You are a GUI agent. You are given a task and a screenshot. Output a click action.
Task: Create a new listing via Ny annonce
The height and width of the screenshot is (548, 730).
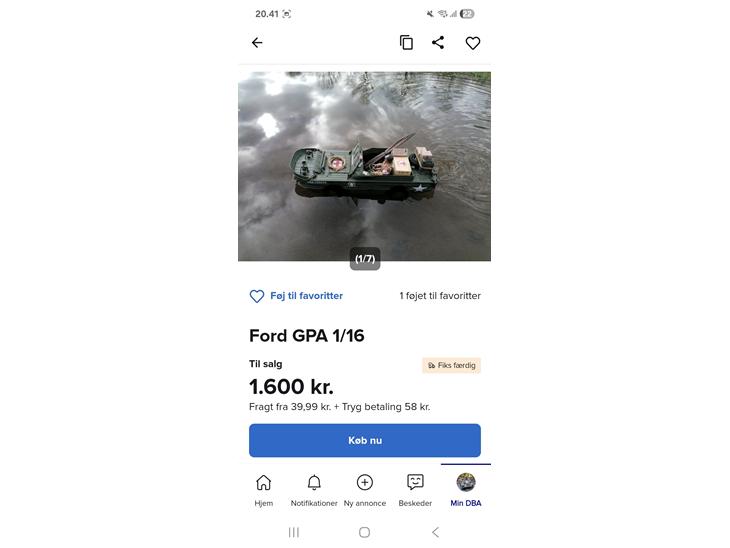point(364,489)
